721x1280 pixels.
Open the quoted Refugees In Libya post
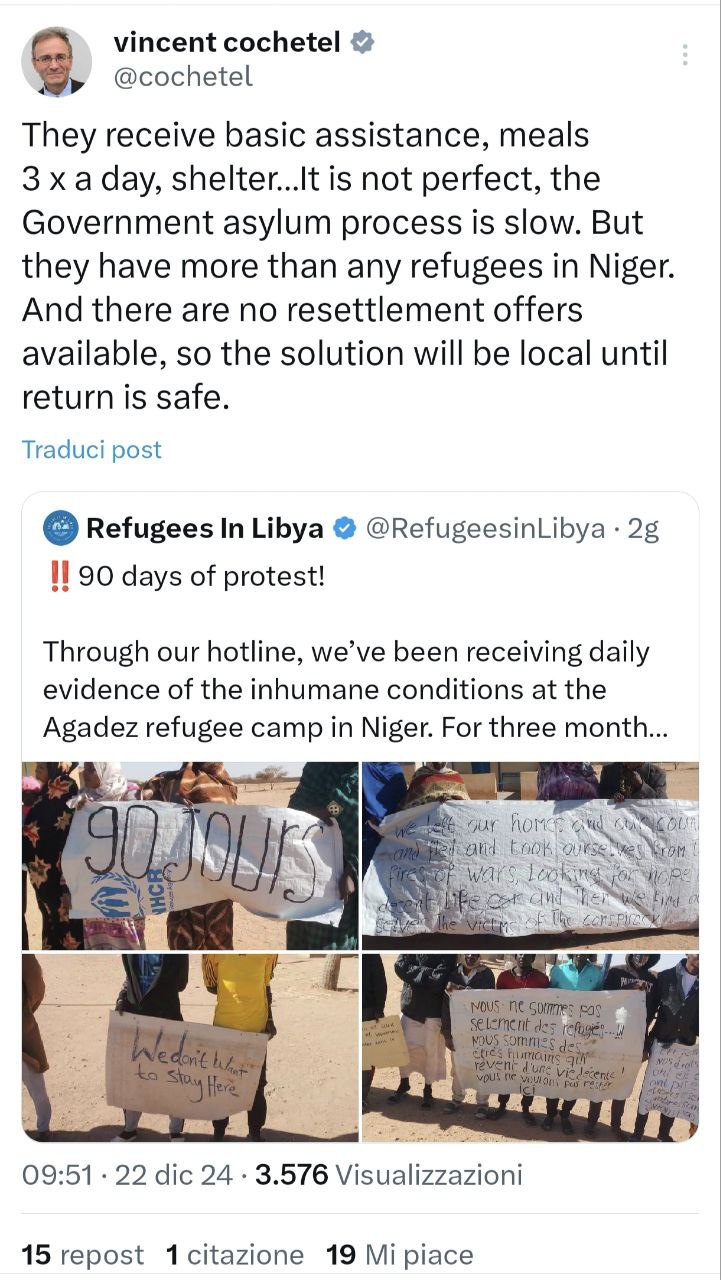(x=360, y=651)
